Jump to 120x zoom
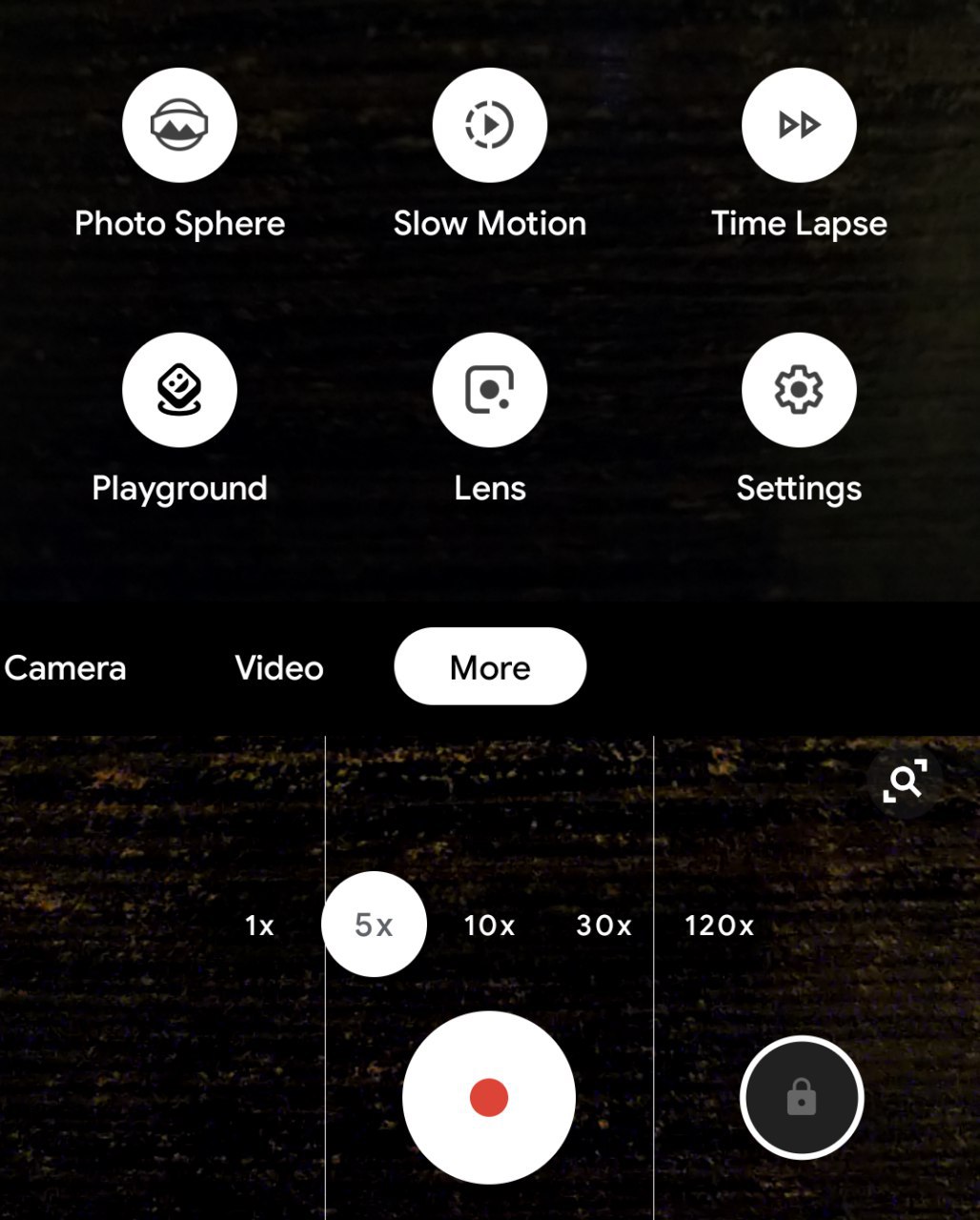 point(719,925)
